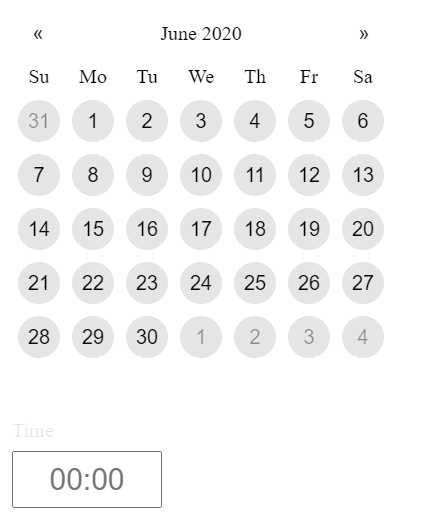The width and height of the screenshot is (425, 521).
Task: Pick June 24 as the date
Action: point(201,283)
